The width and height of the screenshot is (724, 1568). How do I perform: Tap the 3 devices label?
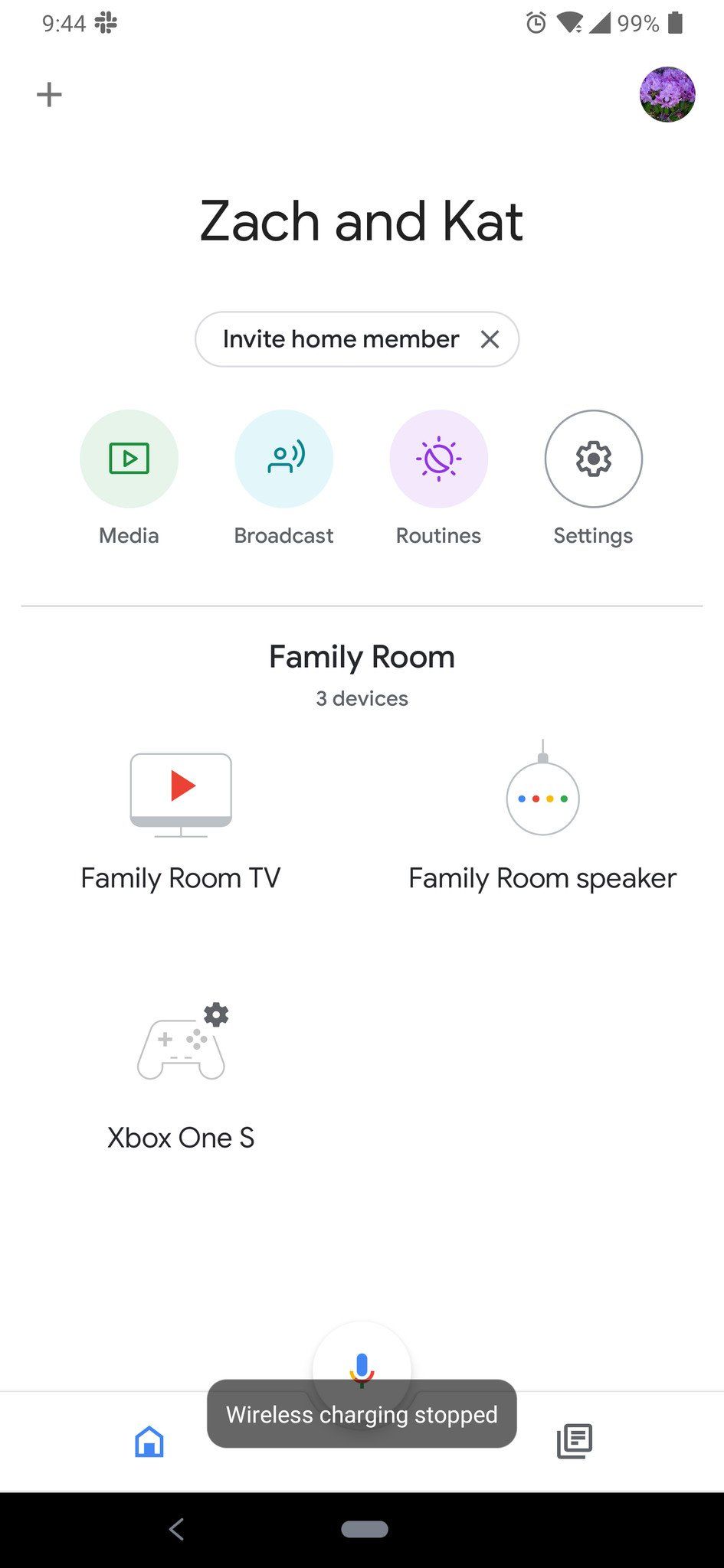(x=361, y=698)
